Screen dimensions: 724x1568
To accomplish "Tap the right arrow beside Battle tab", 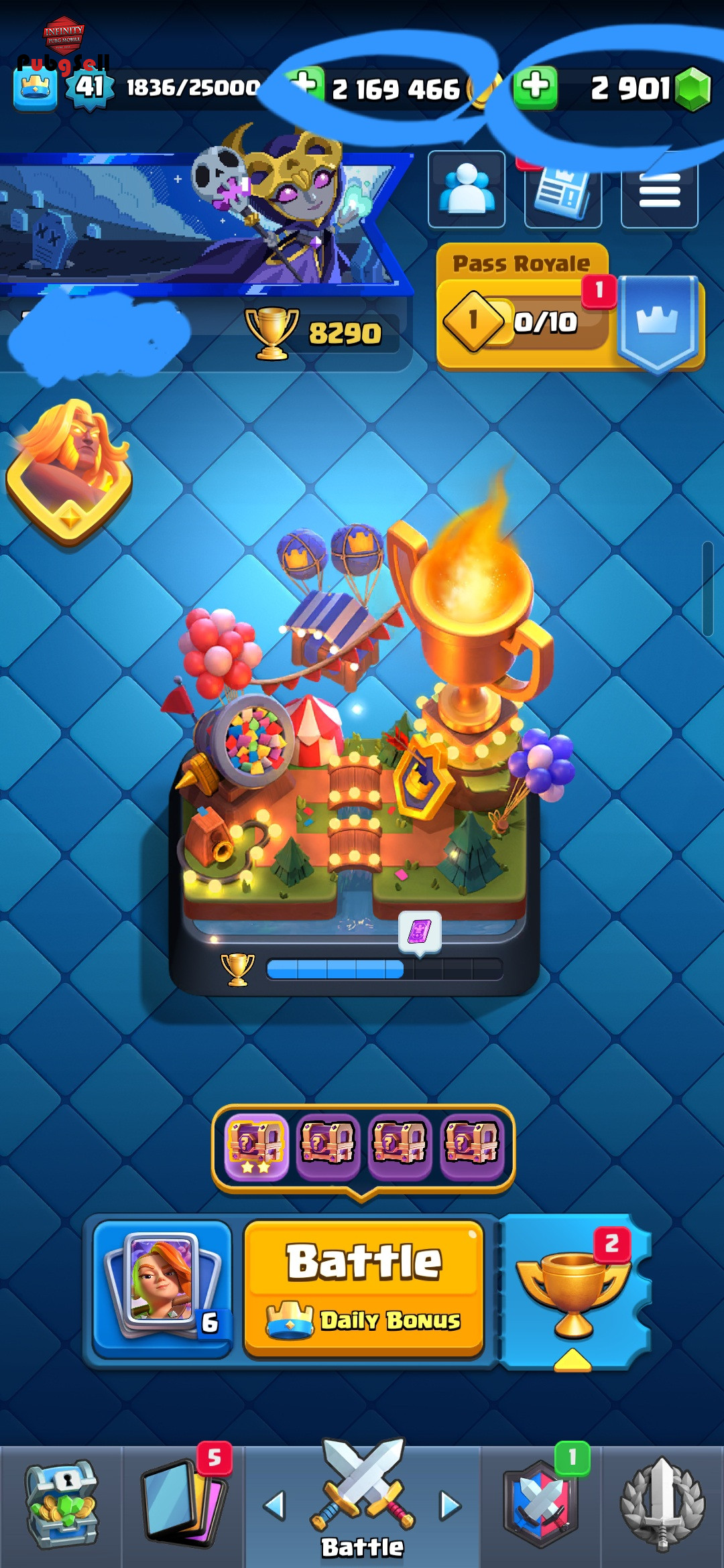I will click(x=450, y=1505).
